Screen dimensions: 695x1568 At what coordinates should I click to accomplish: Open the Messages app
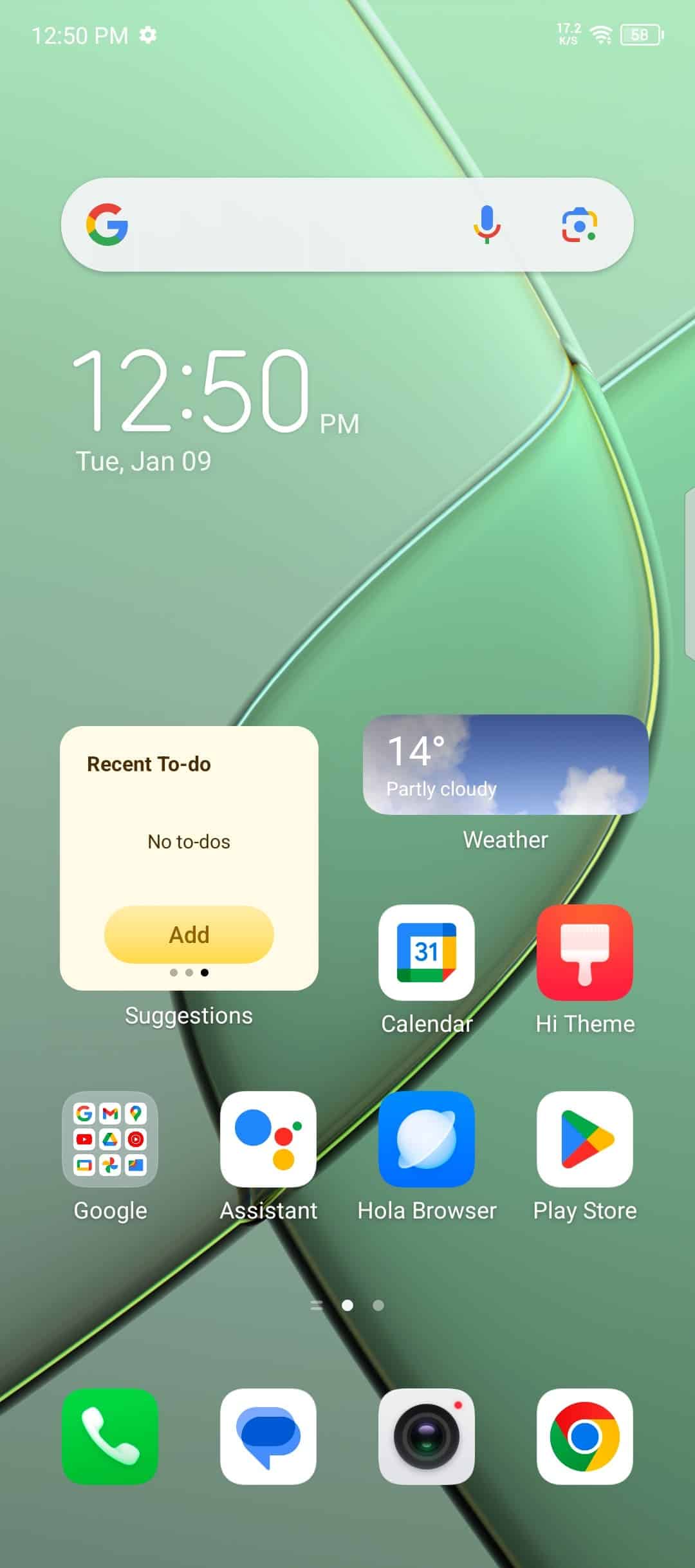pyautogui.click(x=268, y=1437)
